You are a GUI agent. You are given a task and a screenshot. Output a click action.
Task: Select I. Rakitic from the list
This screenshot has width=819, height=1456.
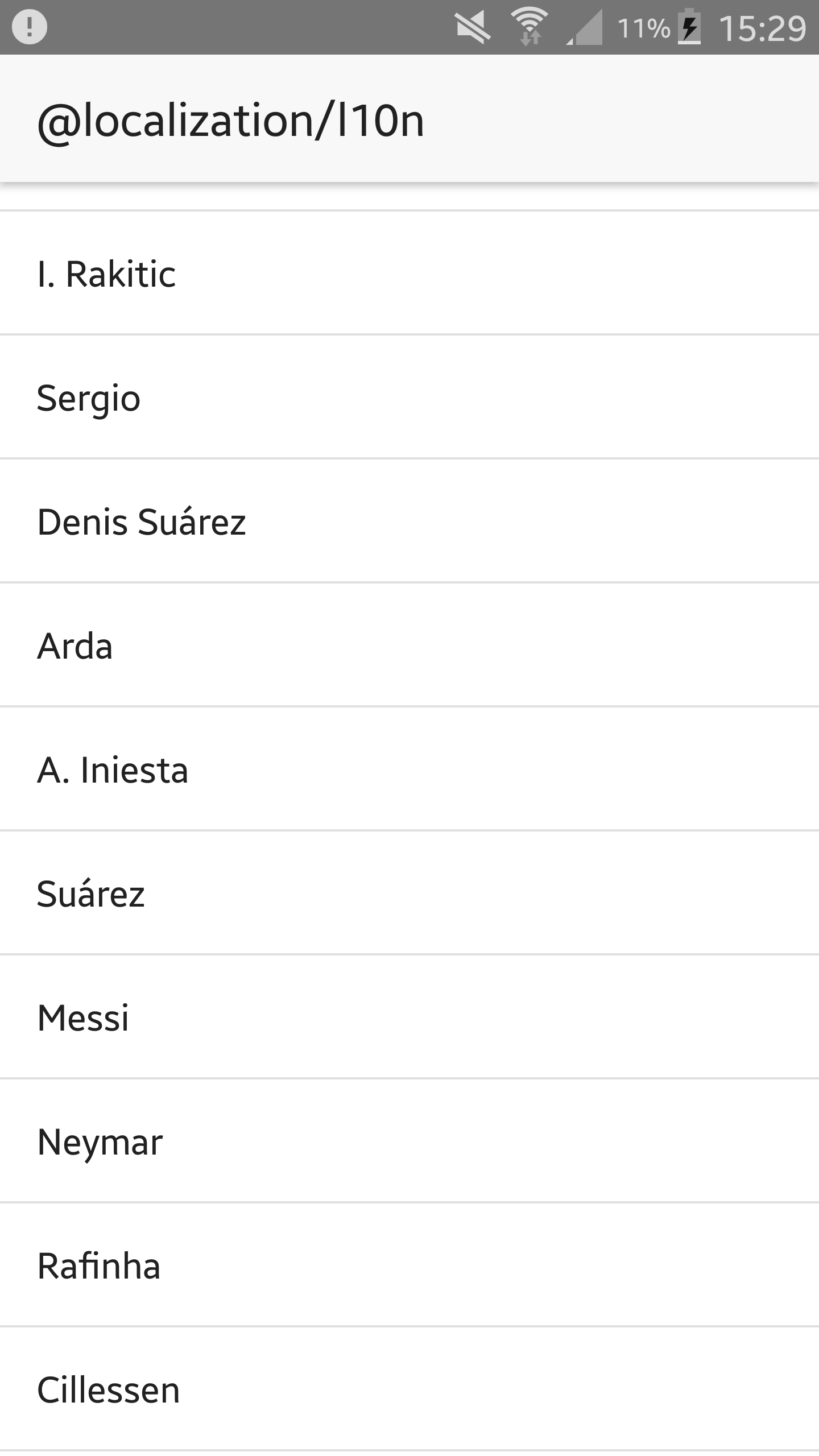coord(409,273)
